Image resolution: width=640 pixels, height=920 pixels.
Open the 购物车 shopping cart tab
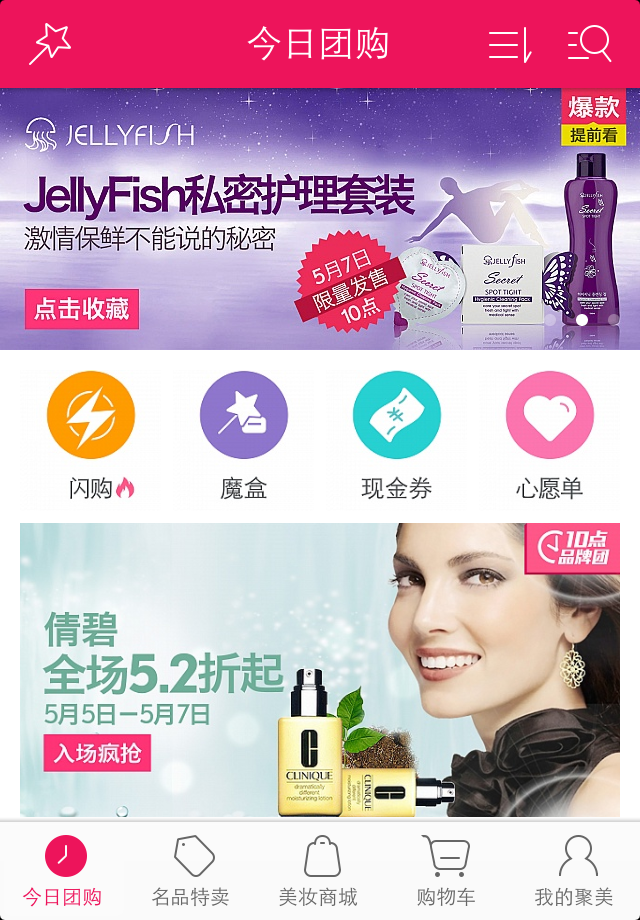pos(446,871)
